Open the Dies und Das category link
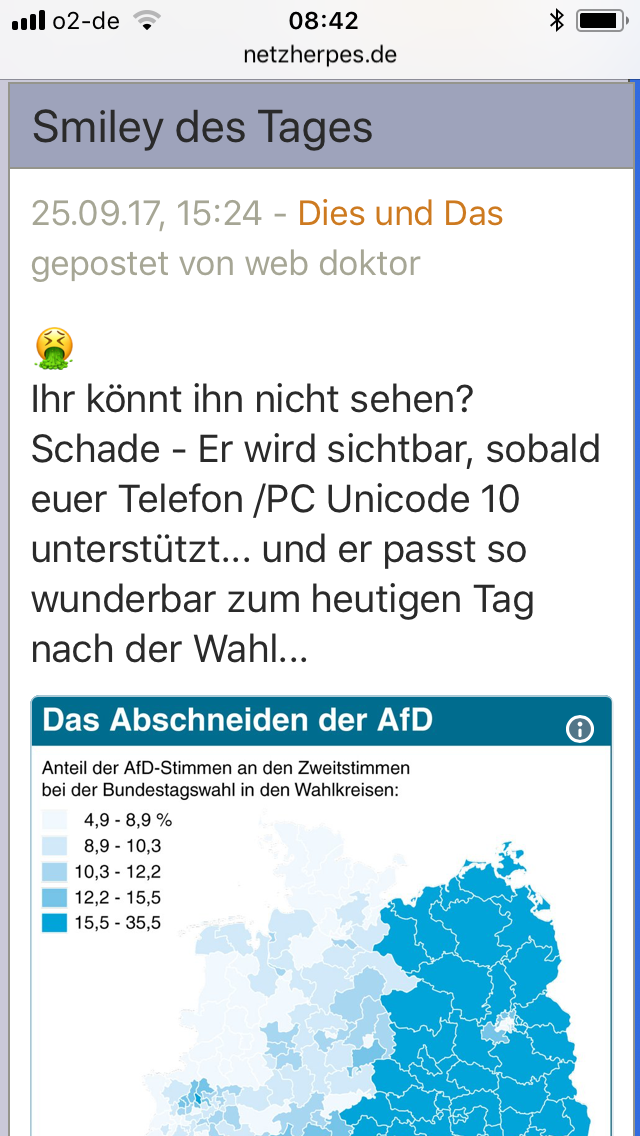This screenshot has height=1136, width=640. click(400, 214)
